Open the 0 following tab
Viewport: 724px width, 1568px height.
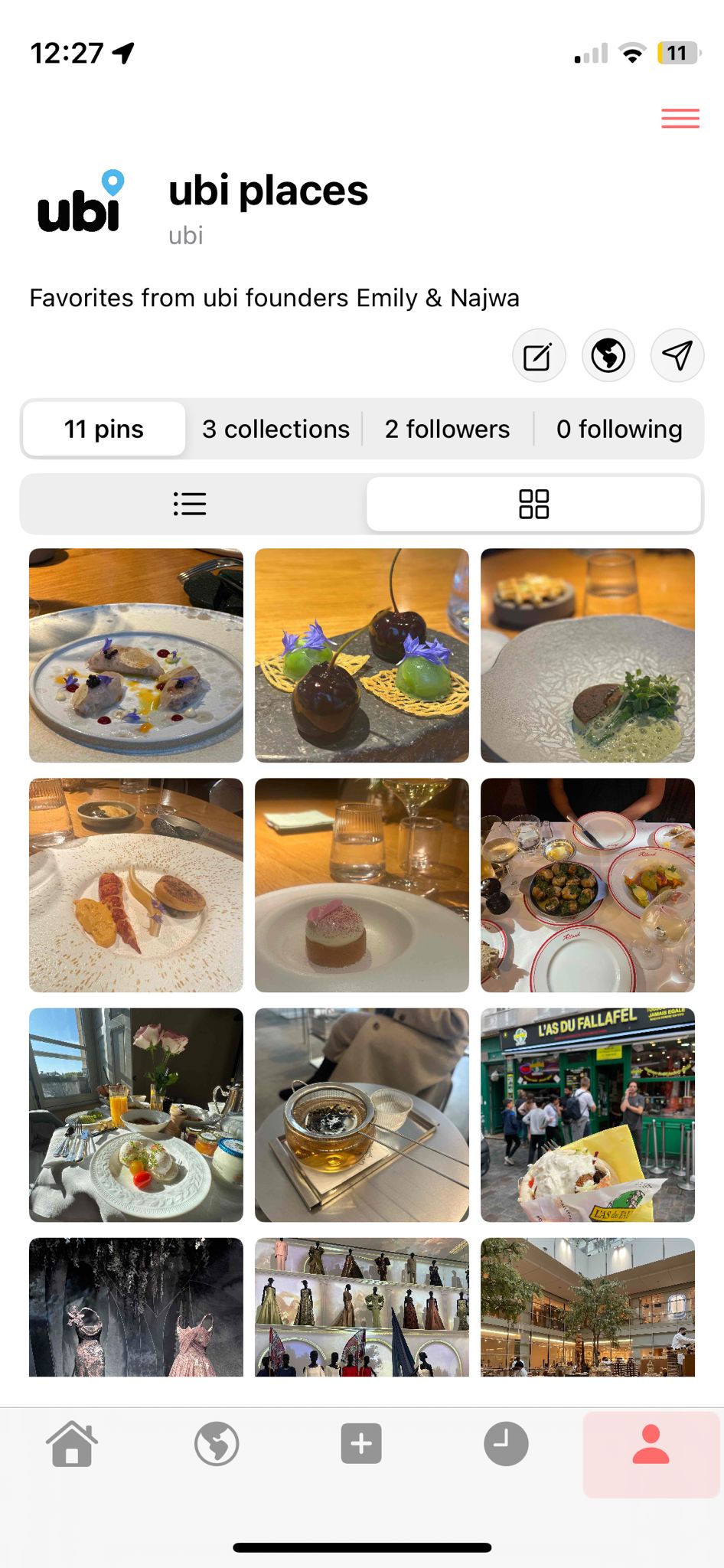pos(619,429)
